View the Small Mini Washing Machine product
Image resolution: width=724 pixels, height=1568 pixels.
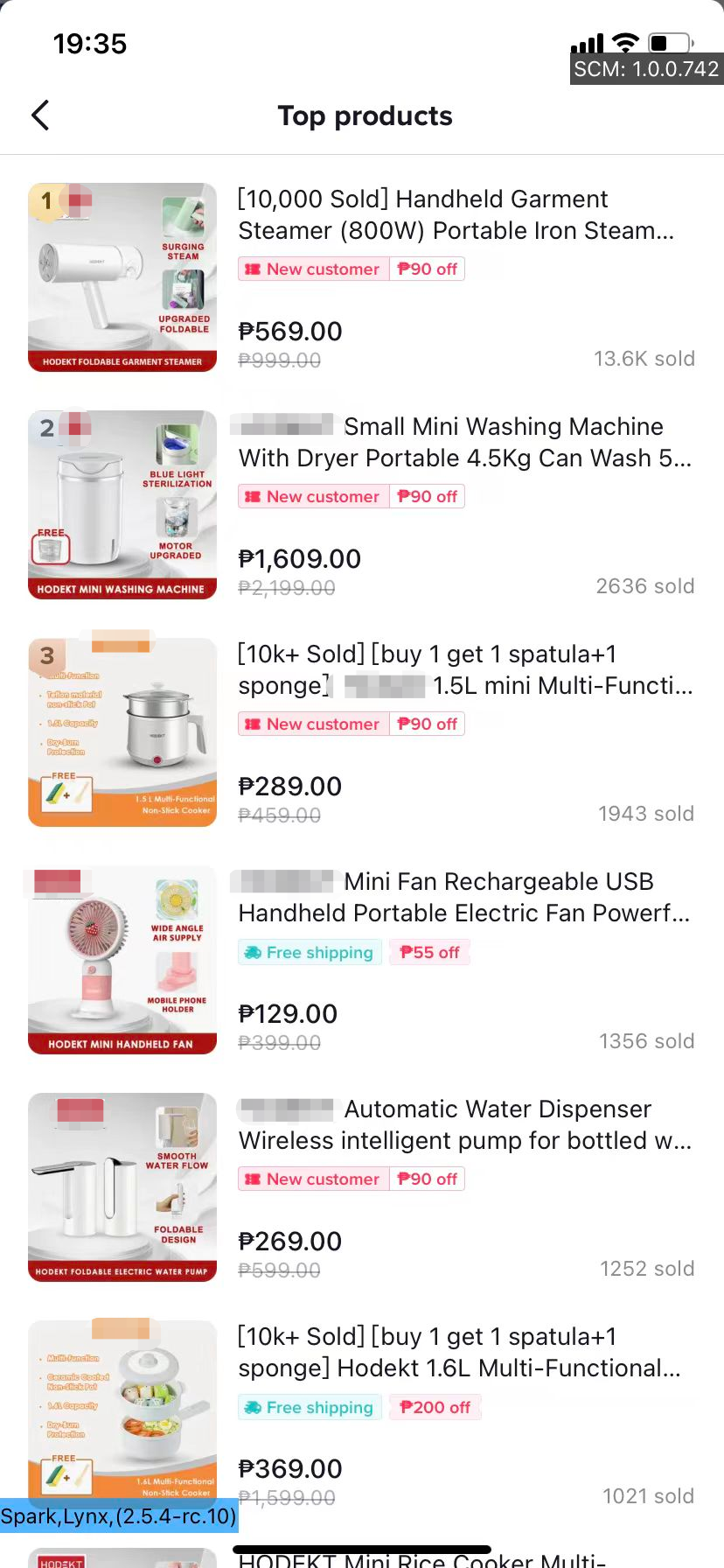click(463, 443)
